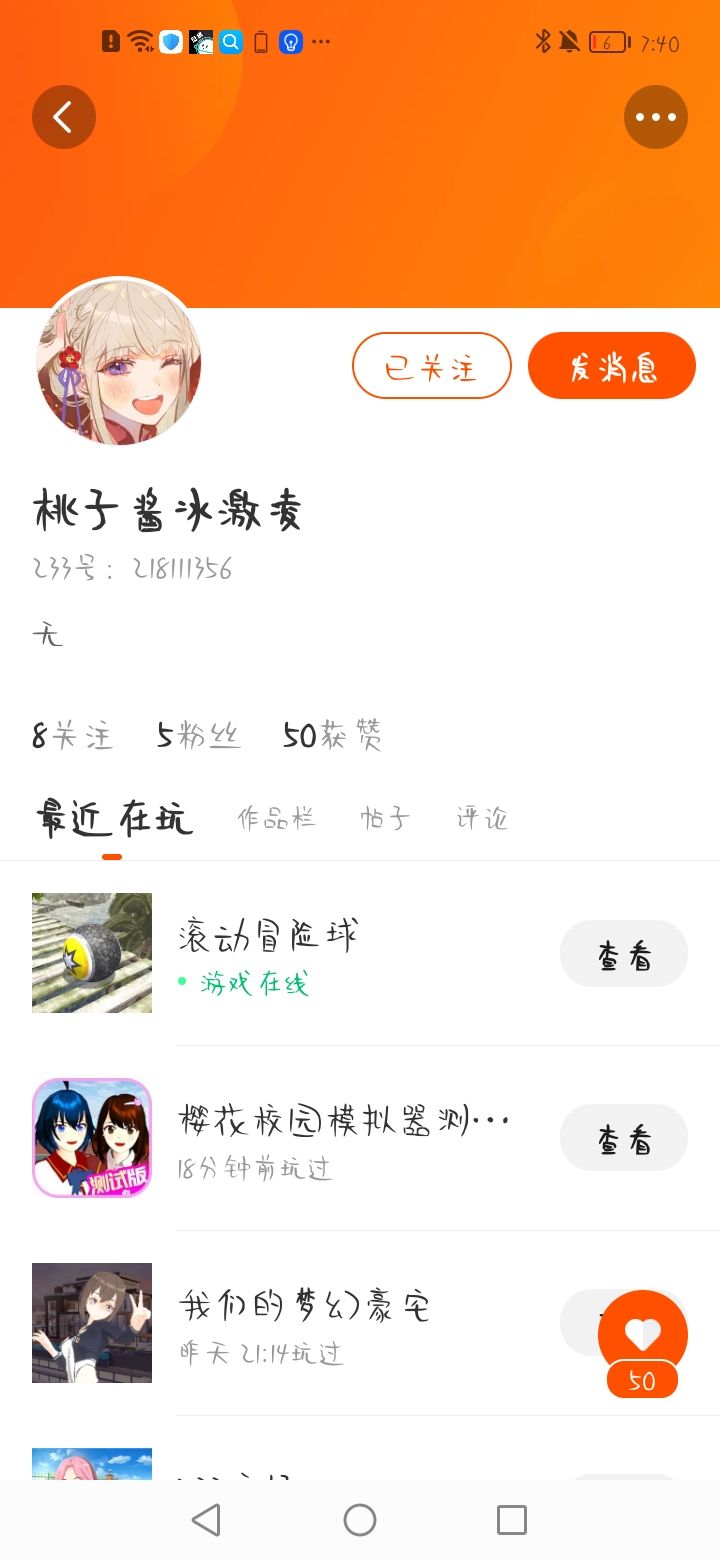
Task: Select the 最近在玩 tab
Action: pos(112,818)
